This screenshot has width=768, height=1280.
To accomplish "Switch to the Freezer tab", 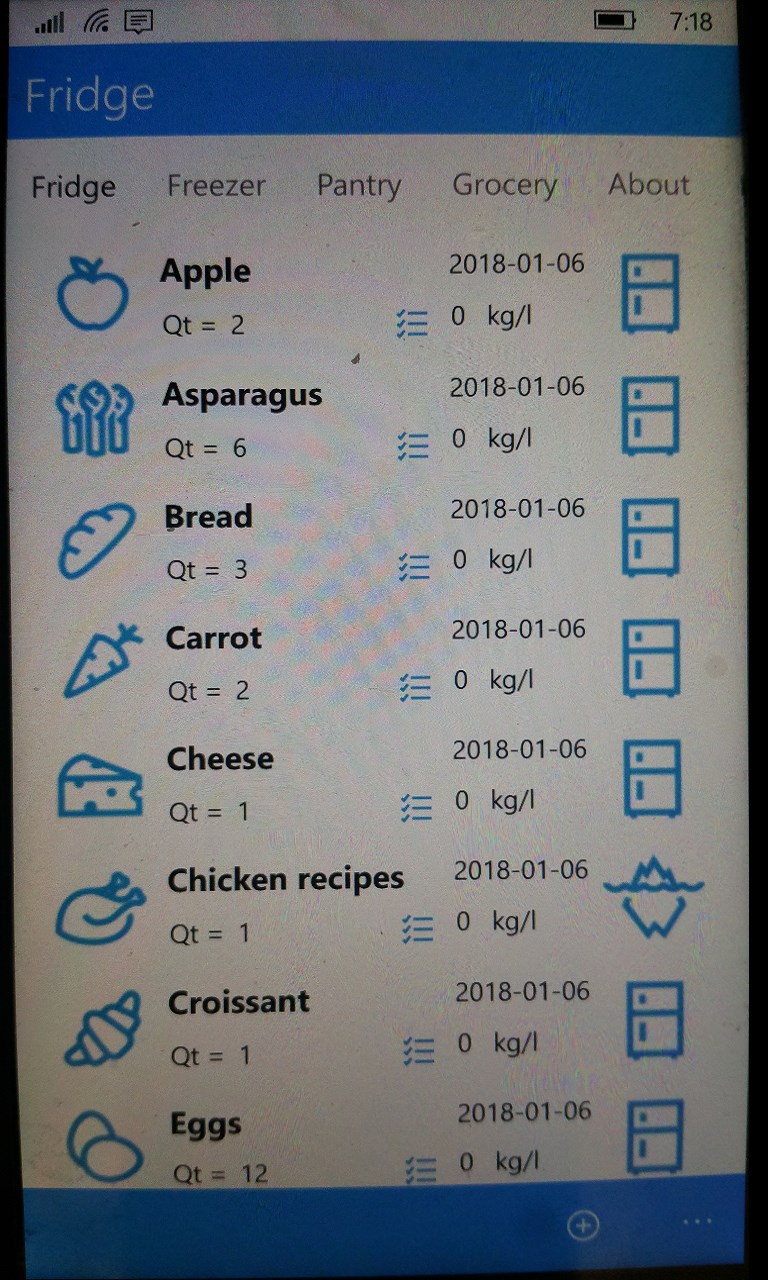I will pyautogui.click(x=216, y=186).
